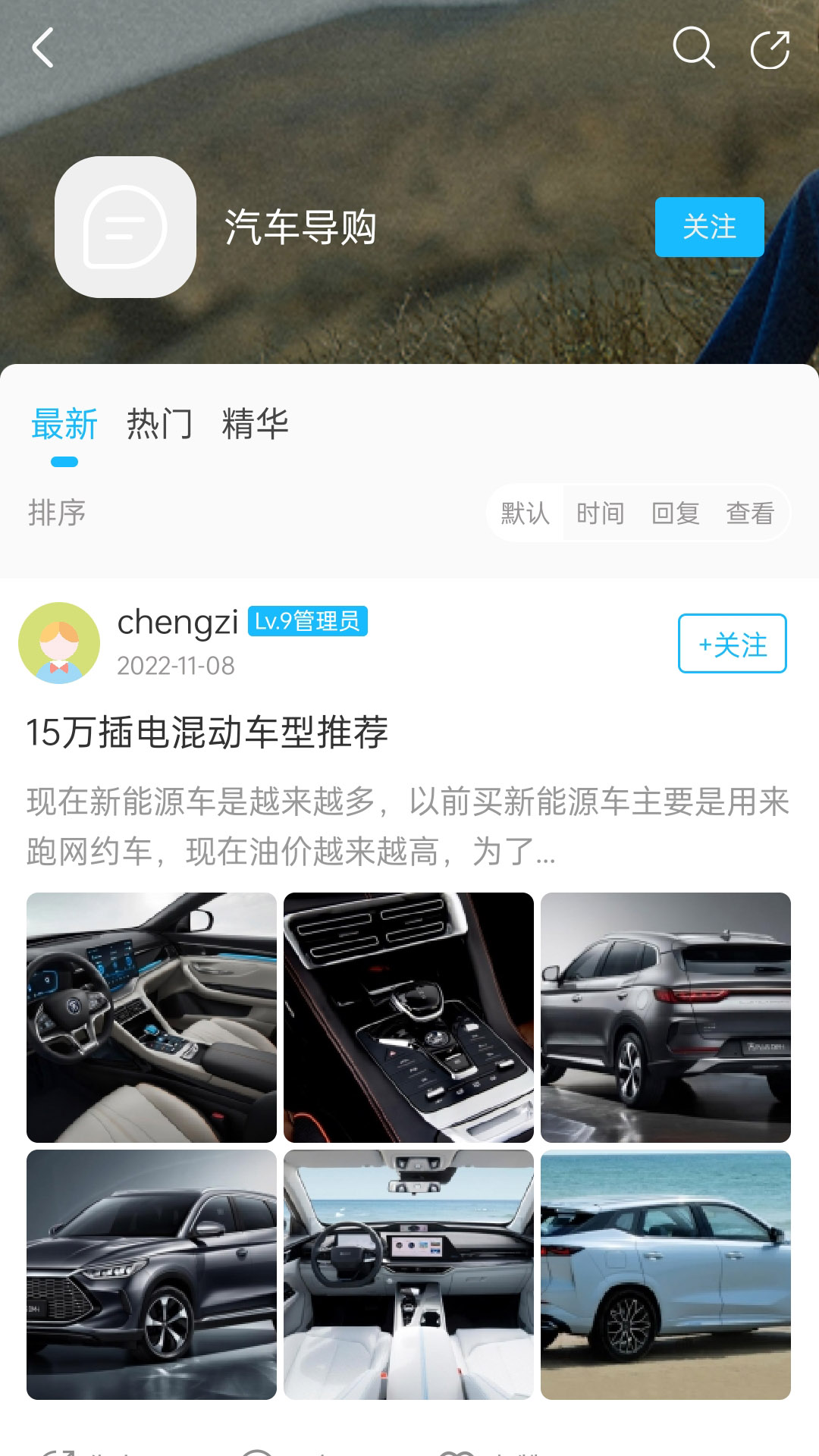
Task: Open the post 15万插电混动车型推荐
Action: point(207,733)
